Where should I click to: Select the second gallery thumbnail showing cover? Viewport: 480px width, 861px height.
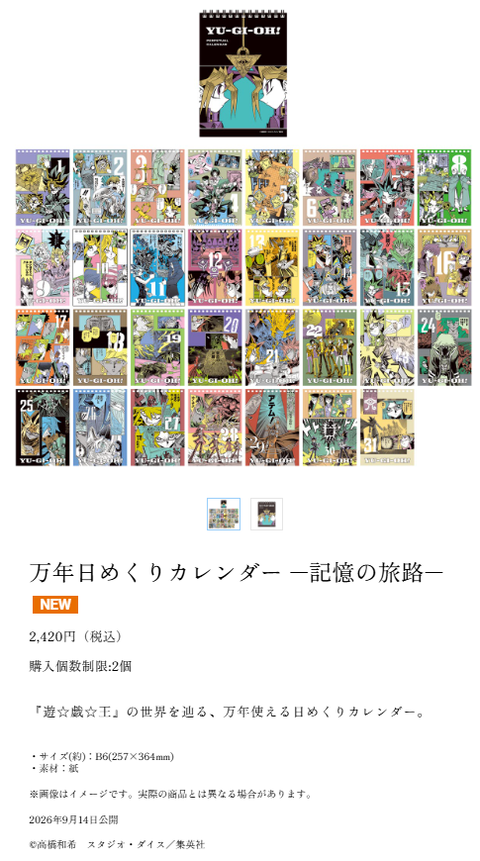tap(266, 514)
